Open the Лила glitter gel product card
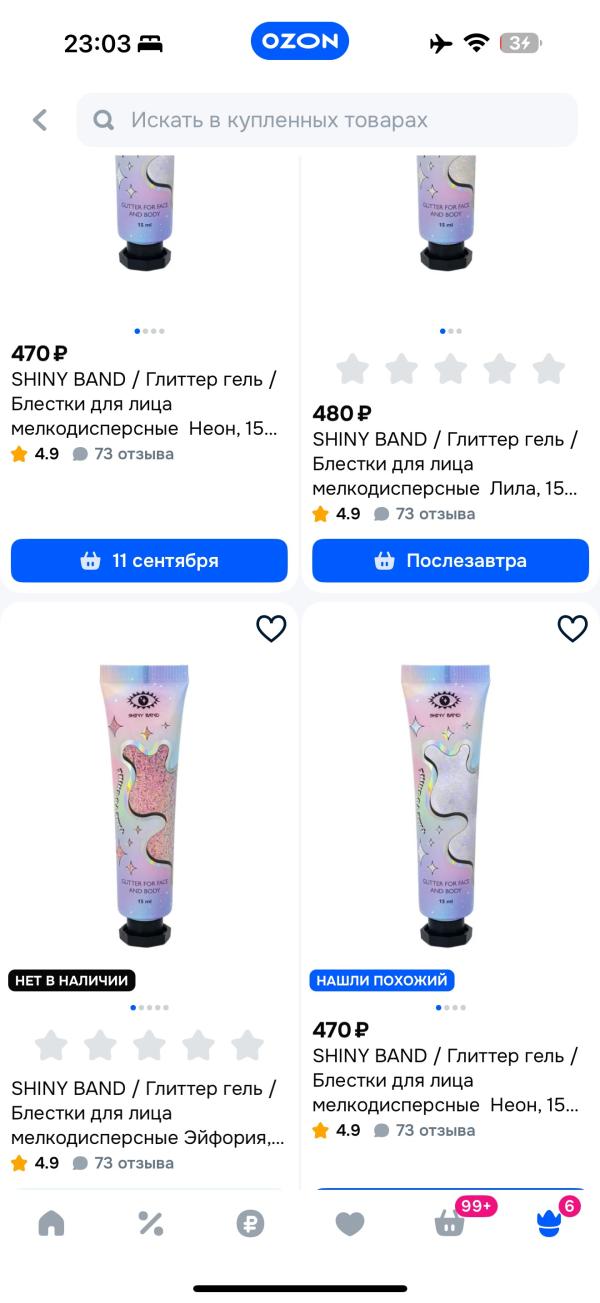The image size is (600, 1303). click(450, 464)
